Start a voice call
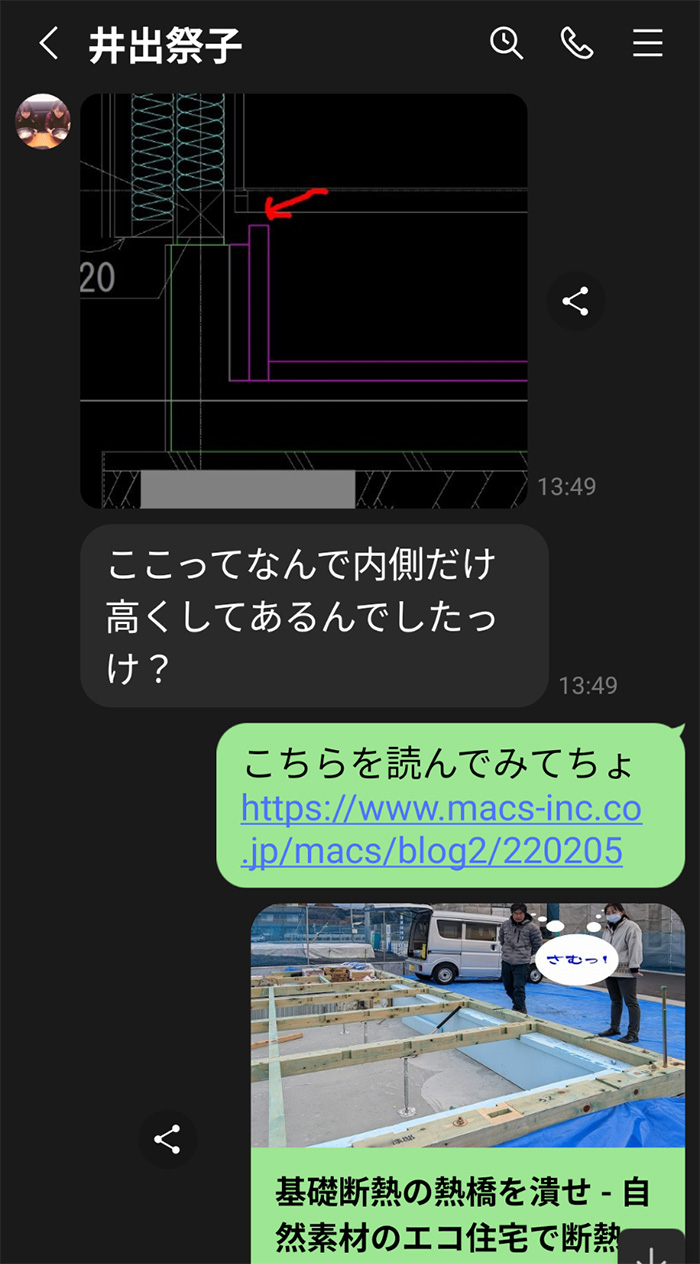The height and width of the screenshot is (1264, 700). click(x=577, y=43)
